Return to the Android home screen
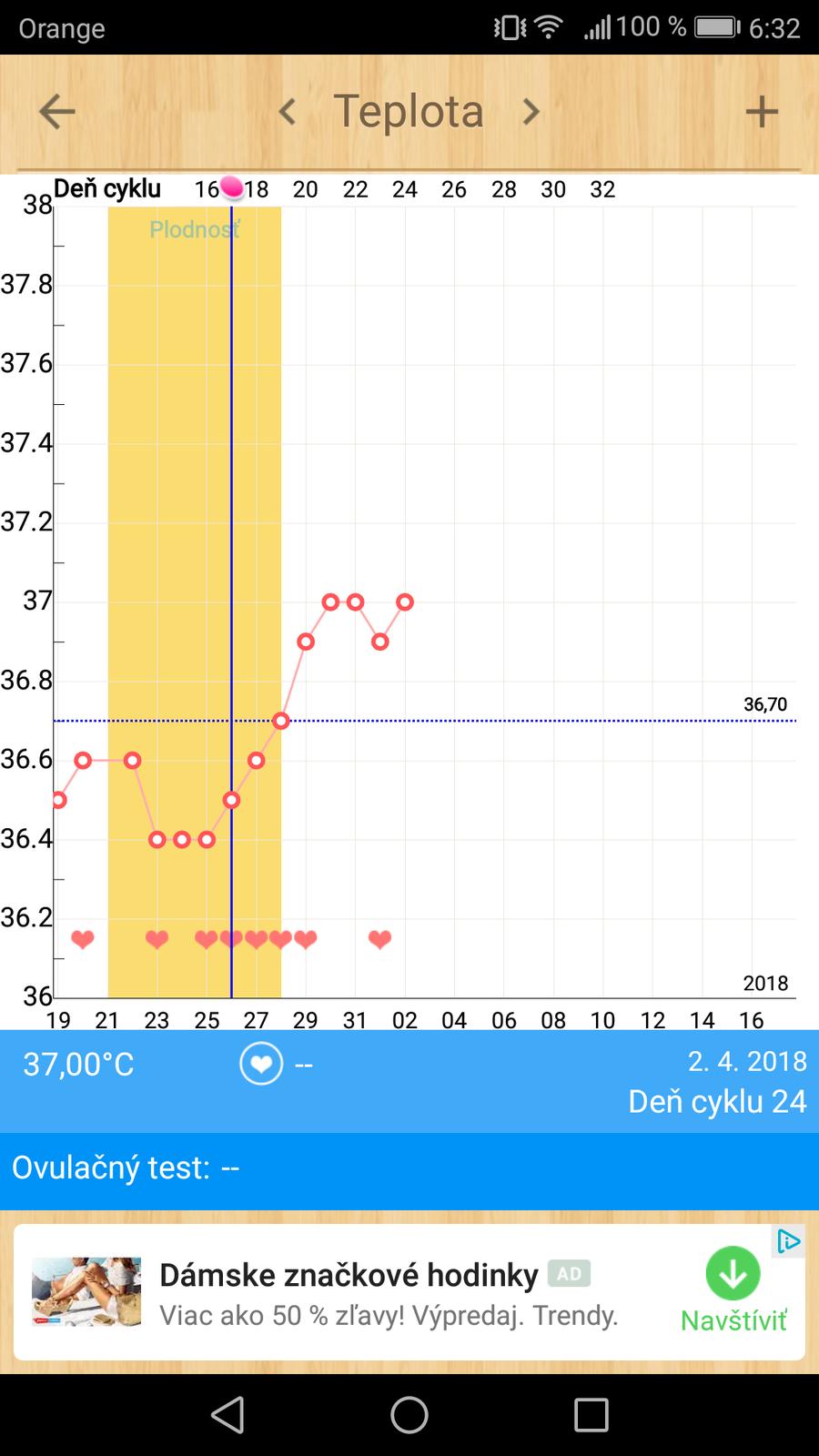Screen dimensions: 819x1456 tap(409, 1415)
